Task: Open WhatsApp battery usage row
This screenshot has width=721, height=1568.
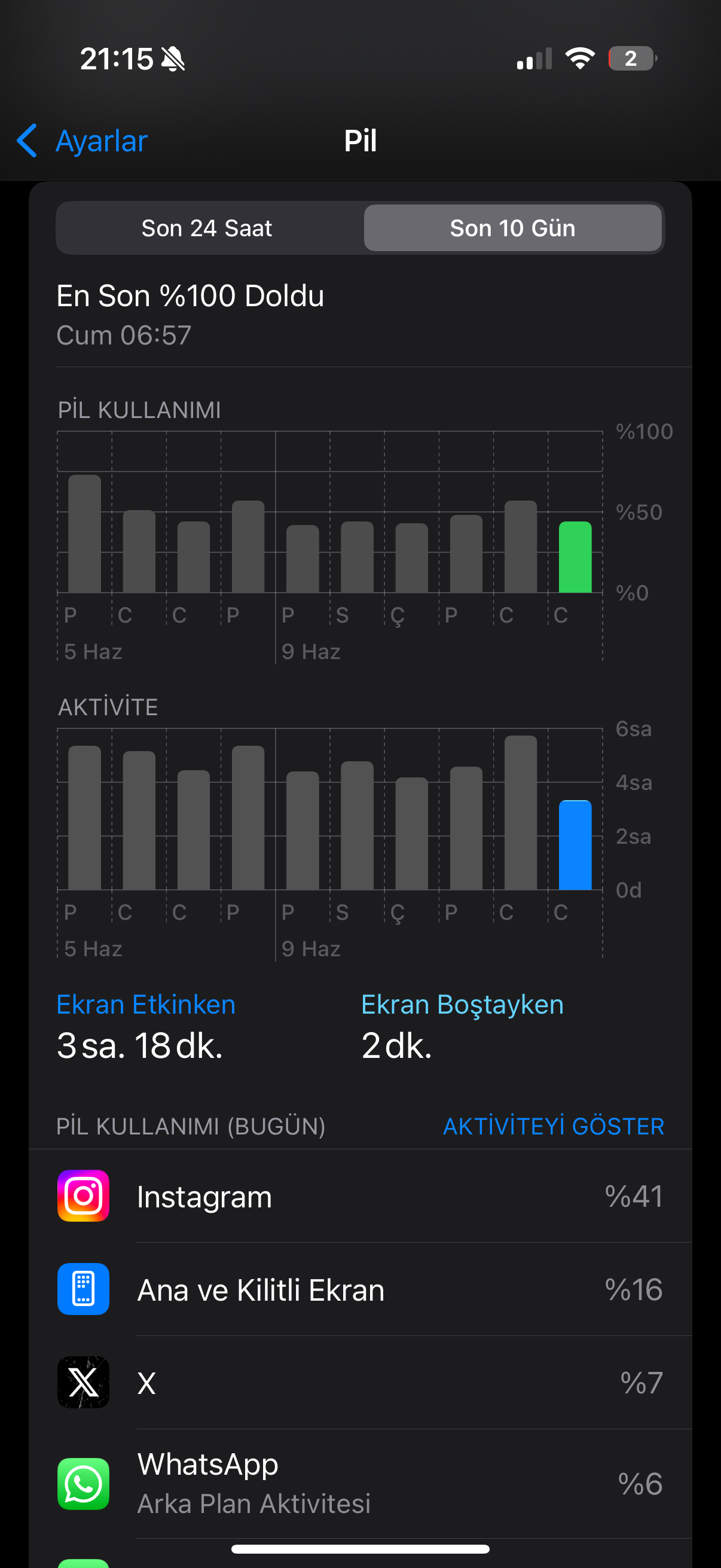Action: point(360,1484)
